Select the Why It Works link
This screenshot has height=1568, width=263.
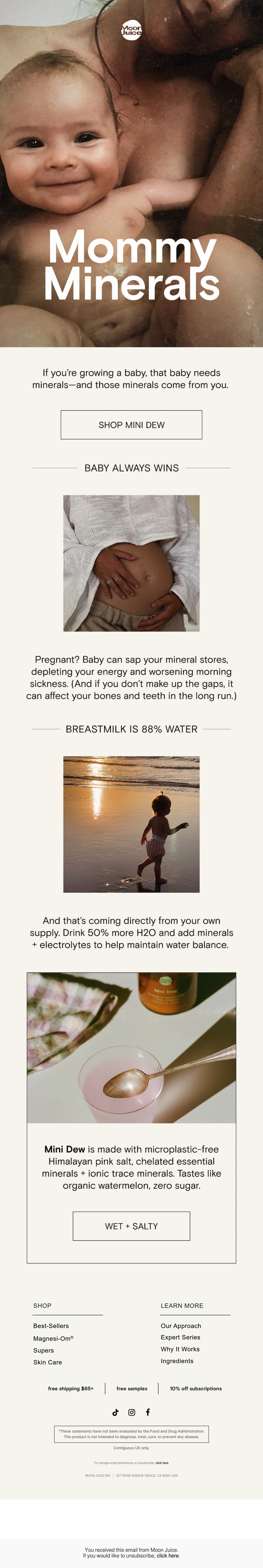point(180,1349)
